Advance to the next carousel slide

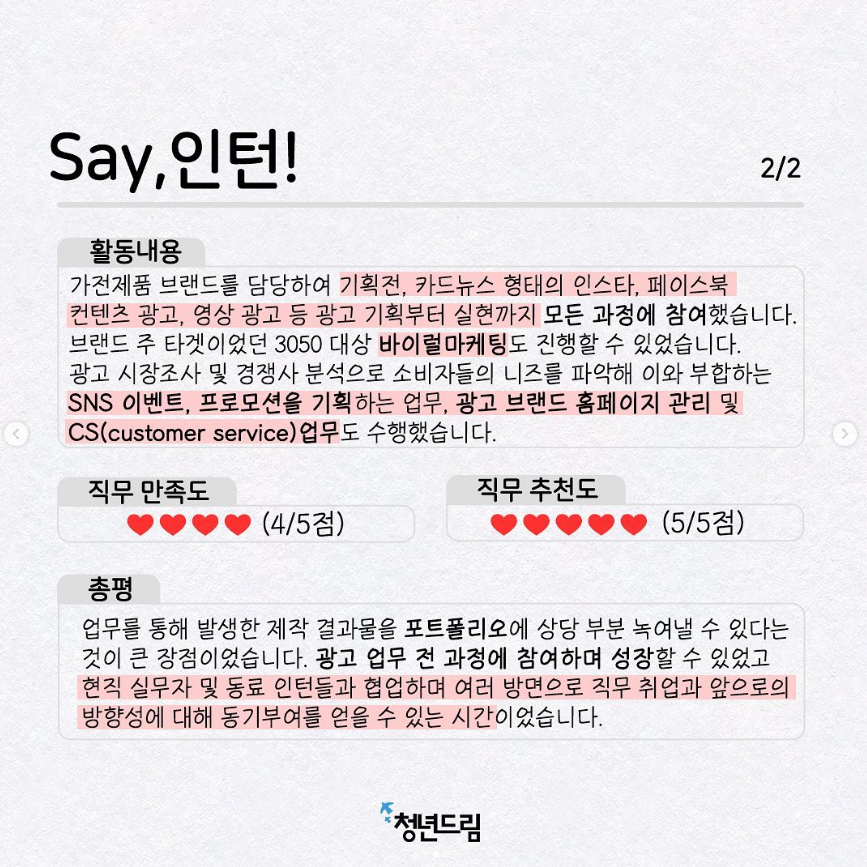(845, 433)
